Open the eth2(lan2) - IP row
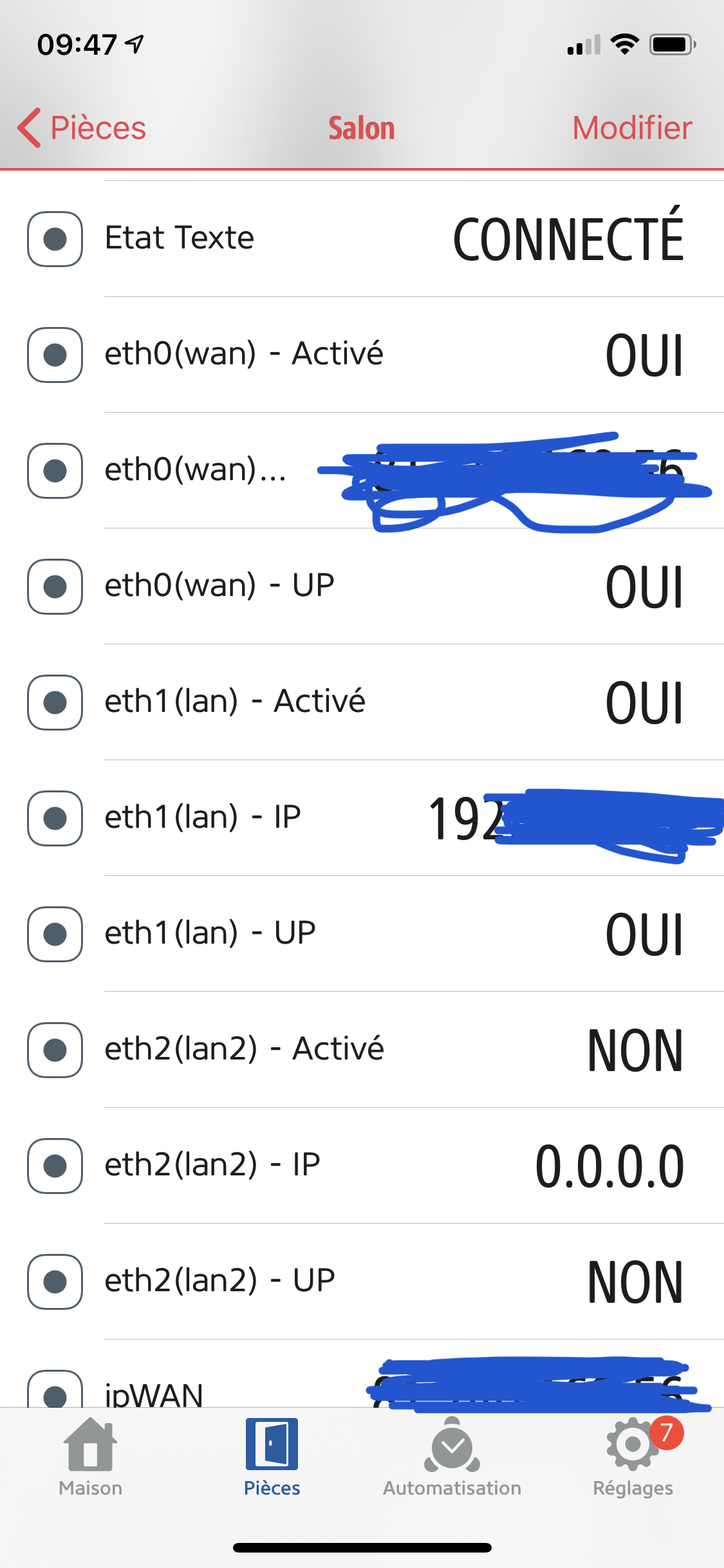724x1568 pixels. click(x=360, y=1165)
